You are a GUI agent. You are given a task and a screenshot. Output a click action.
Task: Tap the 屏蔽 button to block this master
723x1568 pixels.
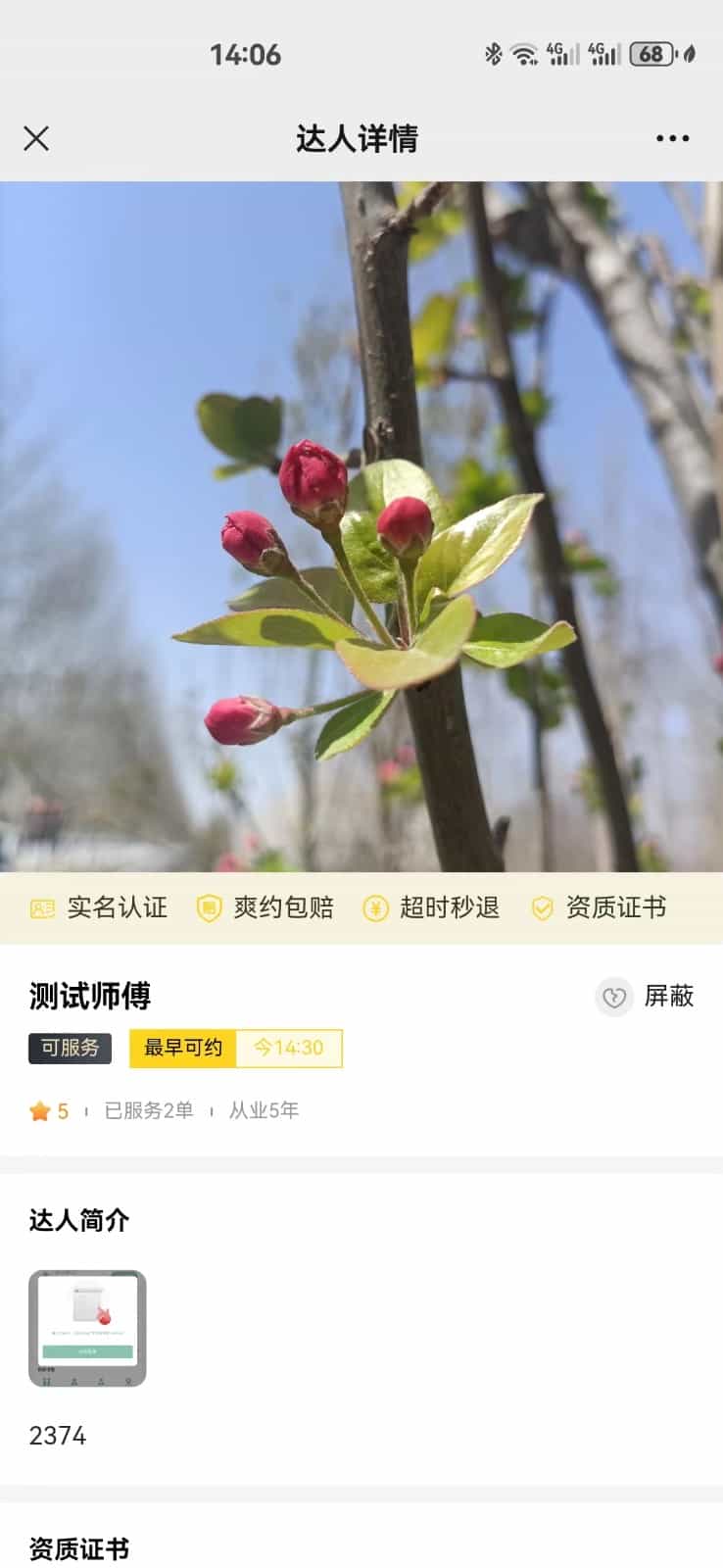[646, 997]
